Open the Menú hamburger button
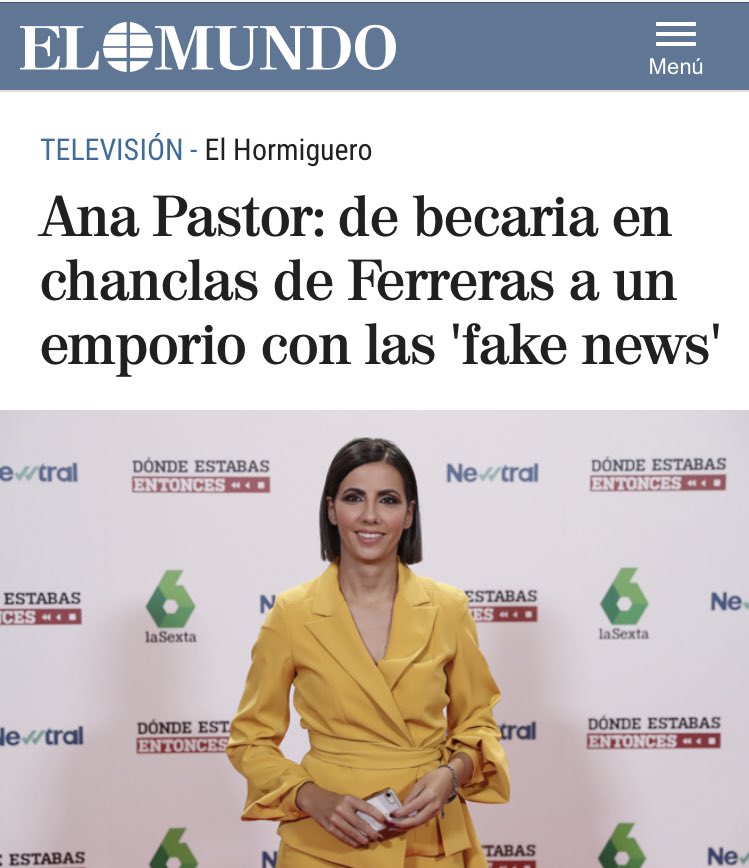The height and width of the screenshot is (868, 749). (675, 47)
